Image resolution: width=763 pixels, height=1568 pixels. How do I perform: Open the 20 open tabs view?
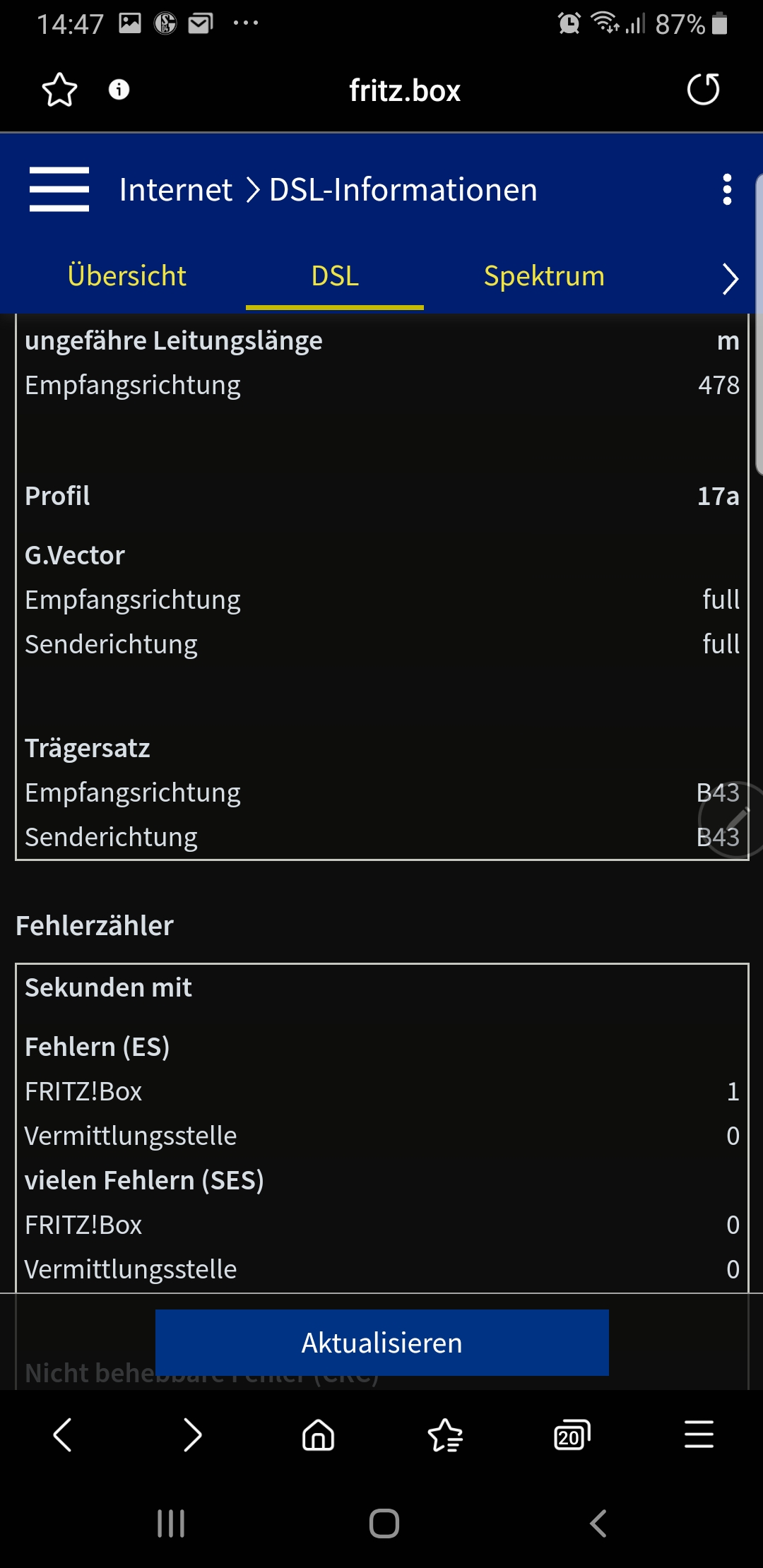[x=572, y=1435]
